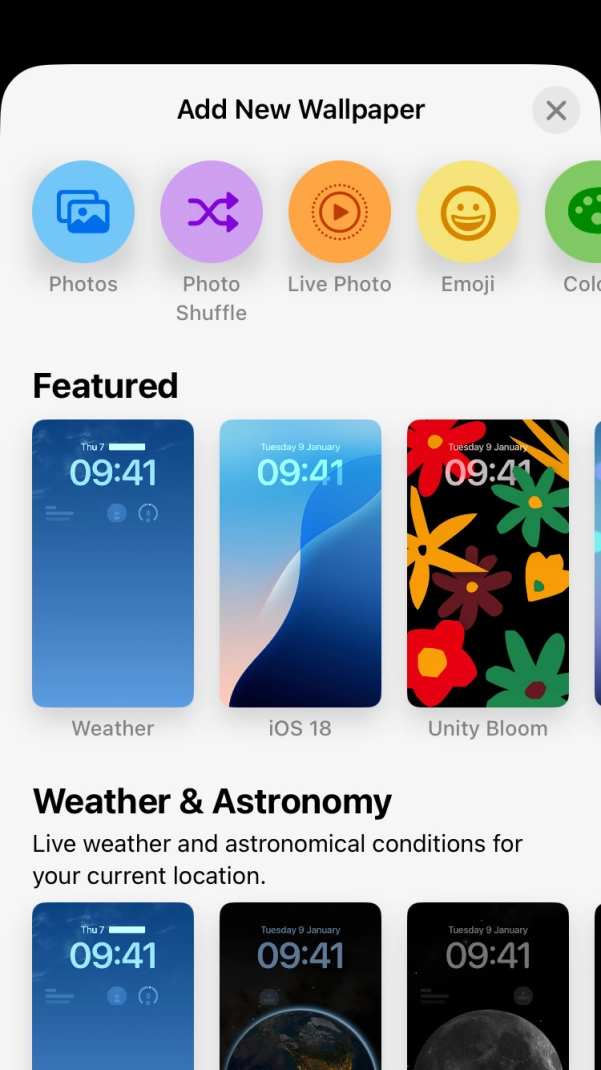Pick the Live Photo wallpaper option
The height and width of the screenshot is (1070, 601).
click(x=339, y=212)
